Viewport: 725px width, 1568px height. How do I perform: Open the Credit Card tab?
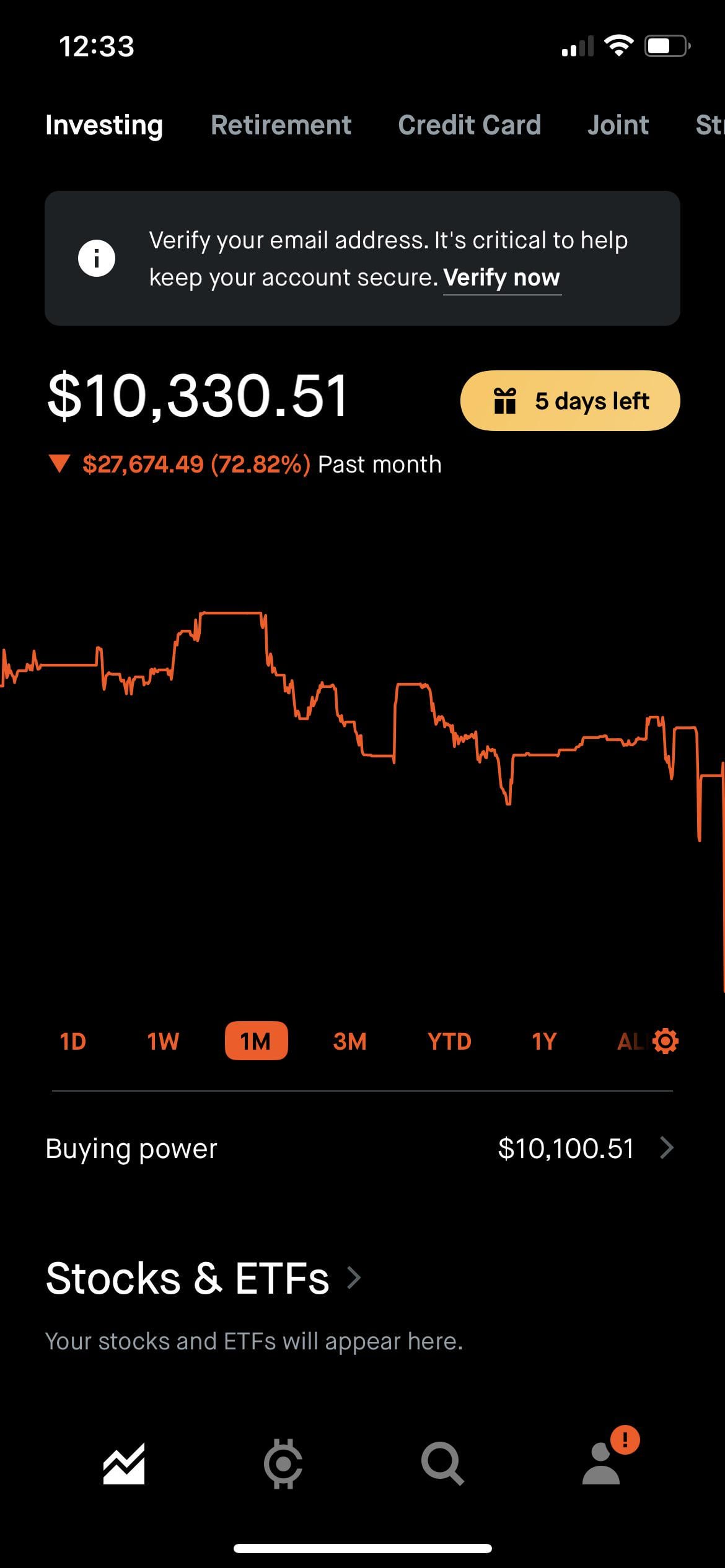(x=469, y=125)
